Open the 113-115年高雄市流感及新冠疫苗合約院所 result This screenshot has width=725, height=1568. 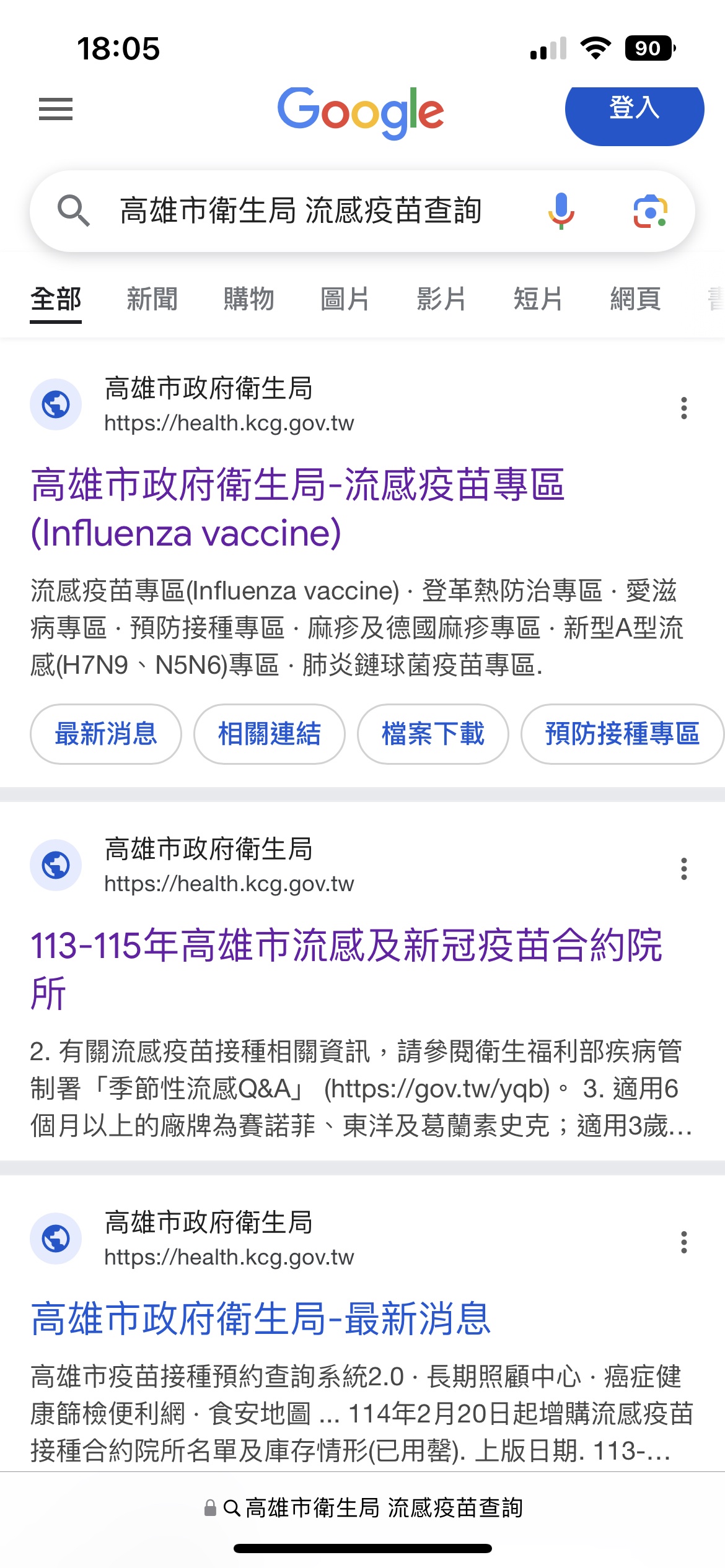[347, 969]
